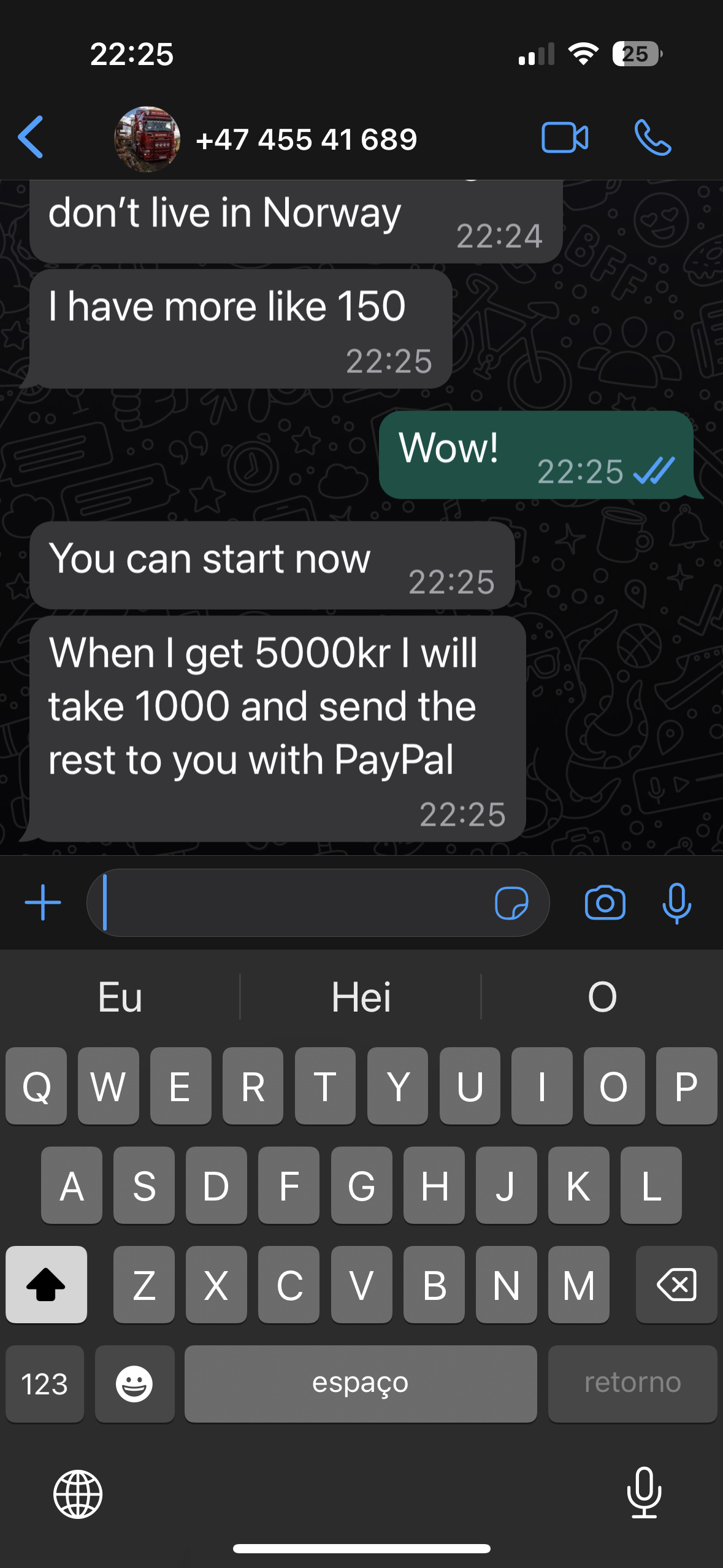Focus the message text field
723x1568 pixels.
(294, 902)
